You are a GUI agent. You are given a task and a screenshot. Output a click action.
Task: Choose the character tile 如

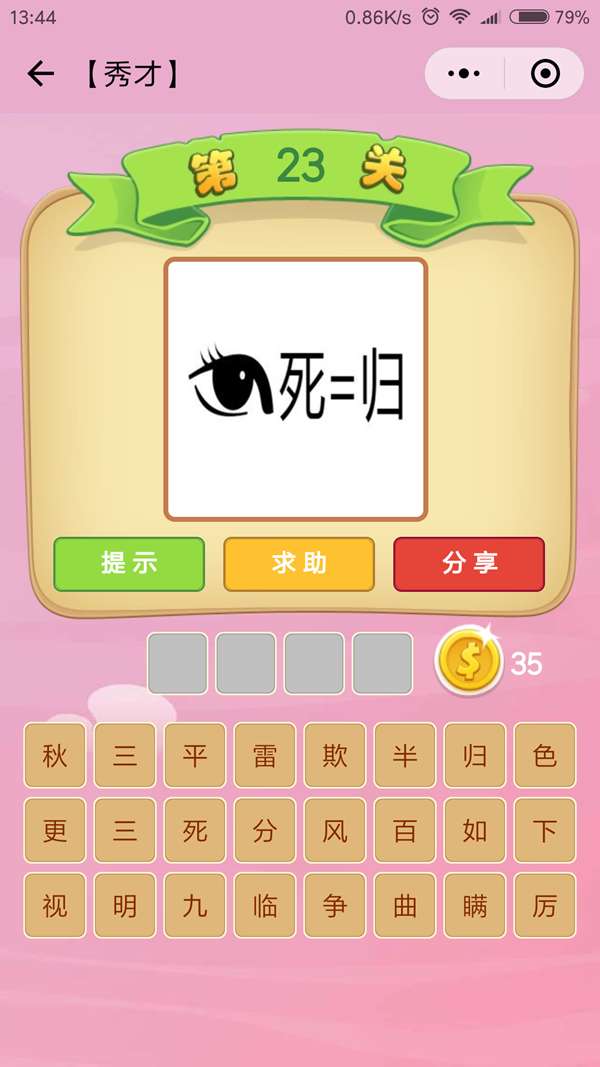coord(475,831)
